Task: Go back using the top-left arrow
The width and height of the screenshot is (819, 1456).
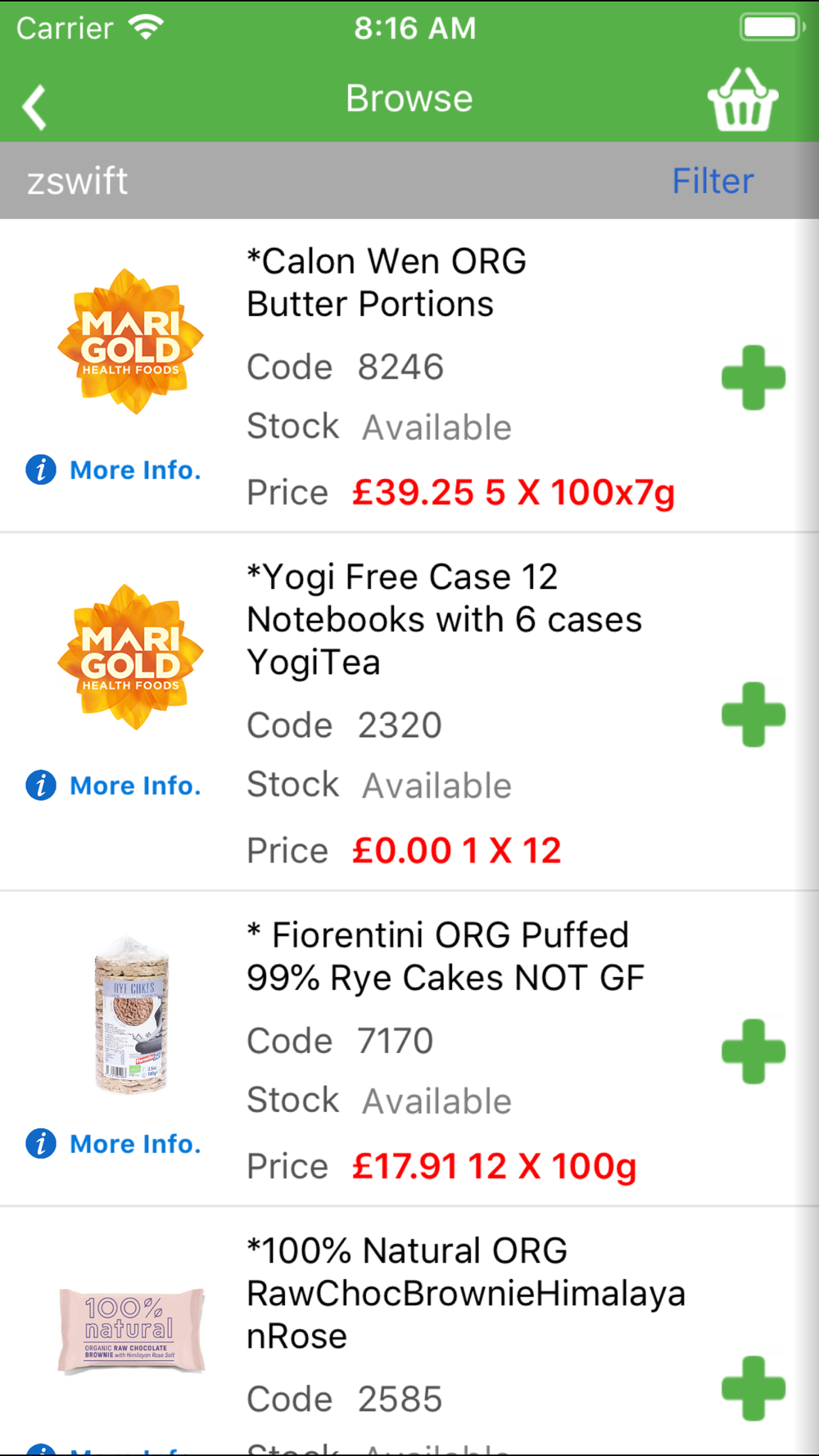Action: pyautogui.click(x=34, y=107)
